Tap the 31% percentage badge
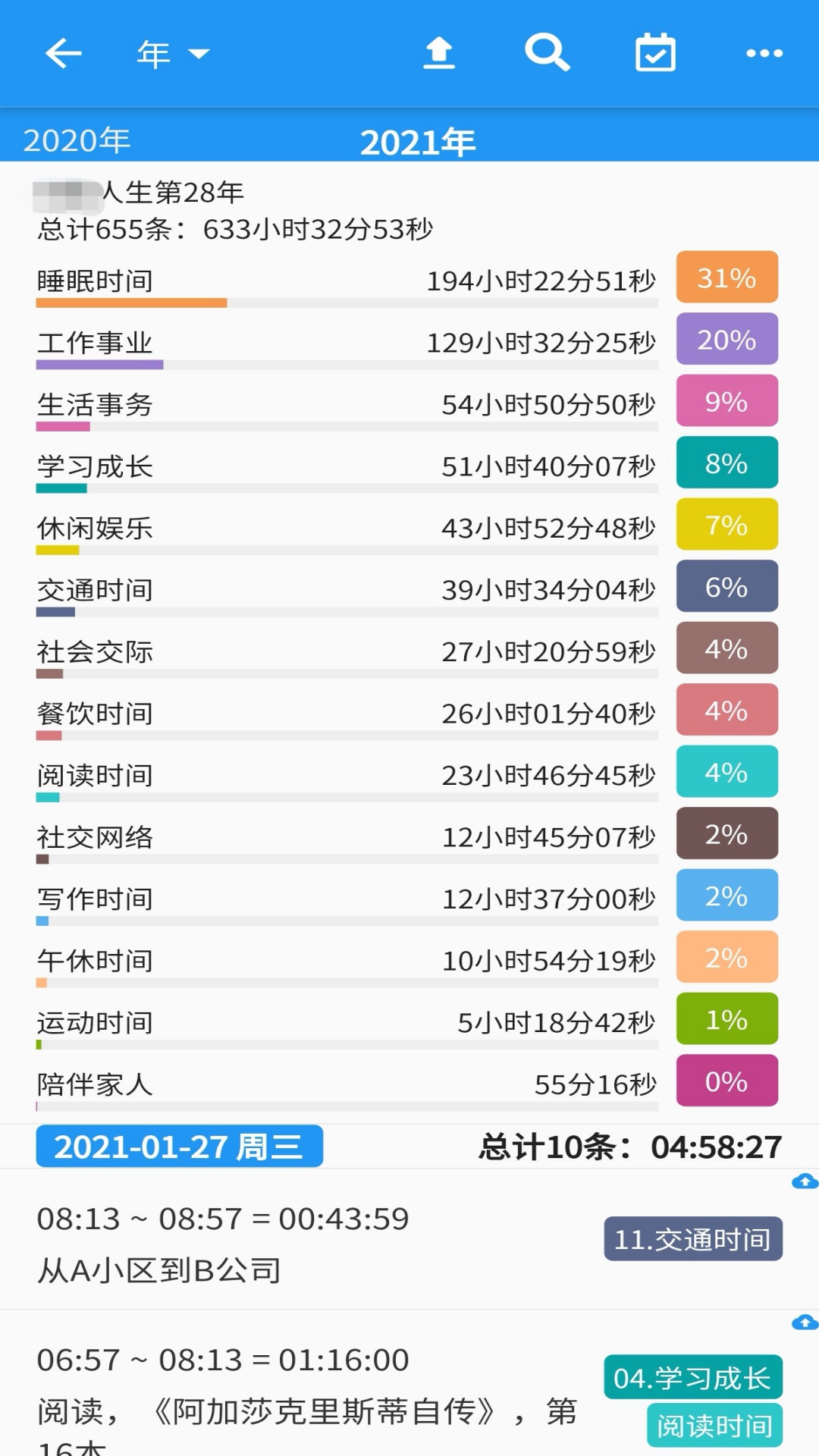819x1456 pixels. [x=726, y=278]
